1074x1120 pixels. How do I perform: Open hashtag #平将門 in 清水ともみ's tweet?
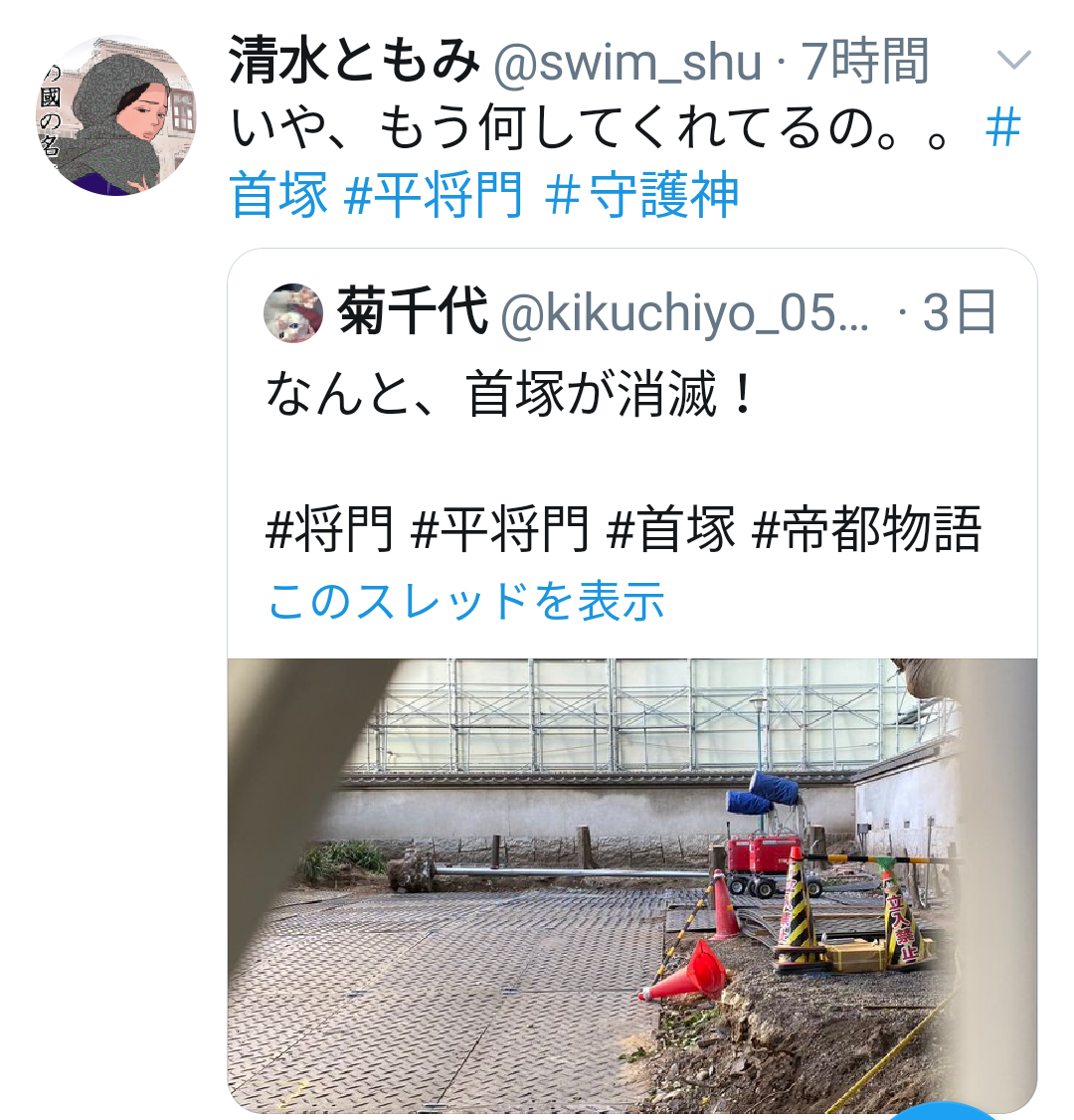[433, 194]
